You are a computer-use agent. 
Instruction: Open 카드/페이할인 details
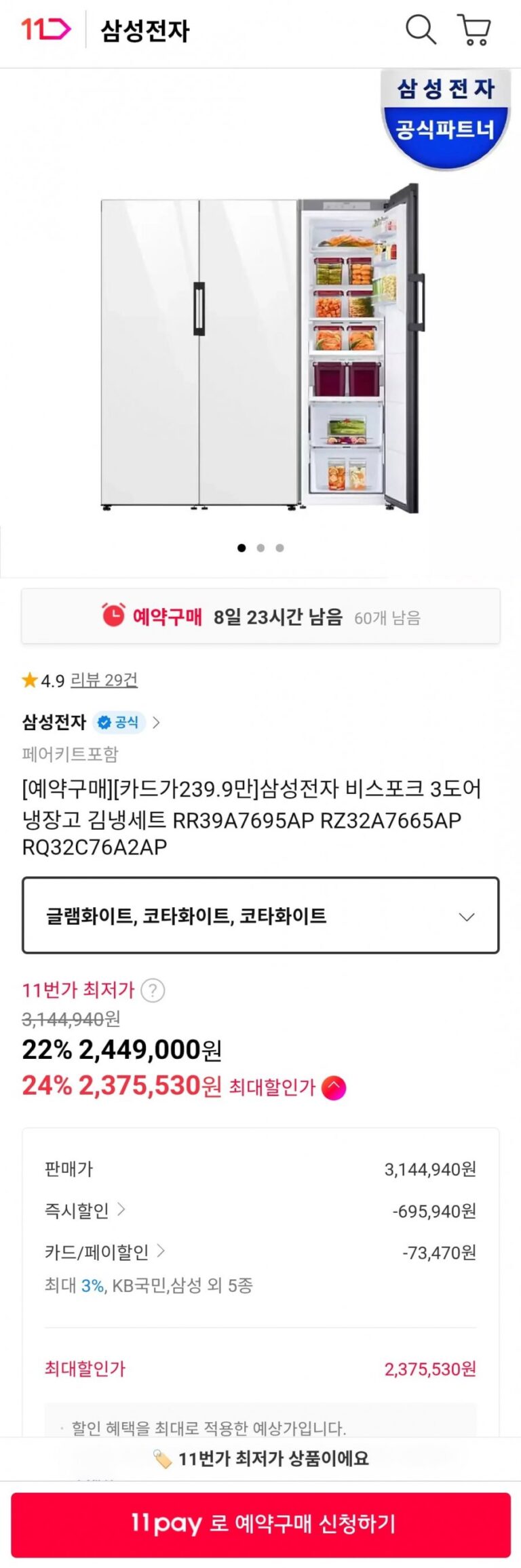[105, 1251]
